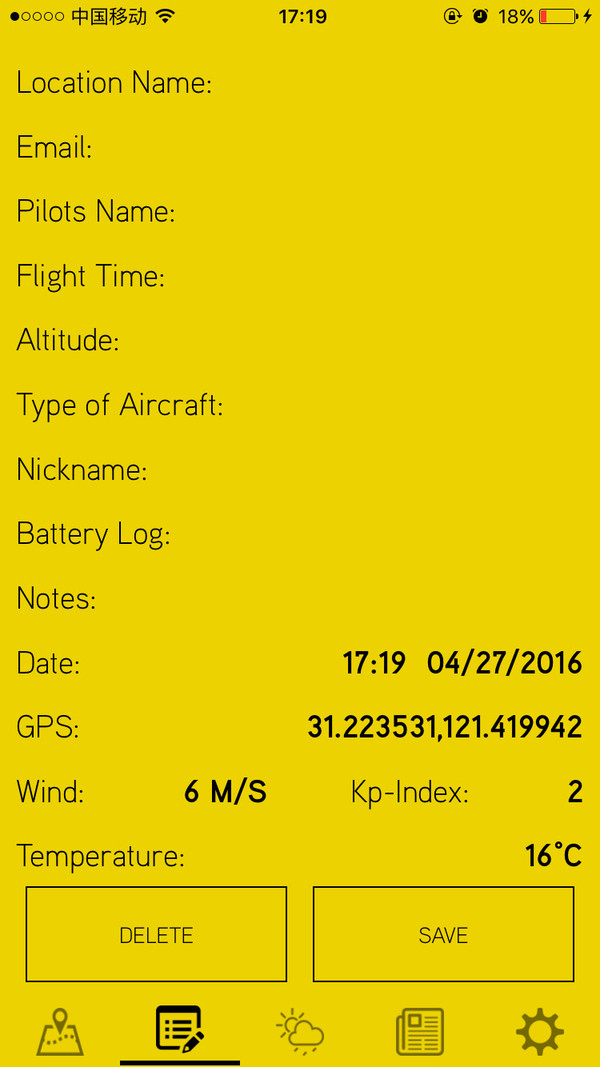Open the news tab
Viewport: 600px width, 1067px height.
point(420,1032)
